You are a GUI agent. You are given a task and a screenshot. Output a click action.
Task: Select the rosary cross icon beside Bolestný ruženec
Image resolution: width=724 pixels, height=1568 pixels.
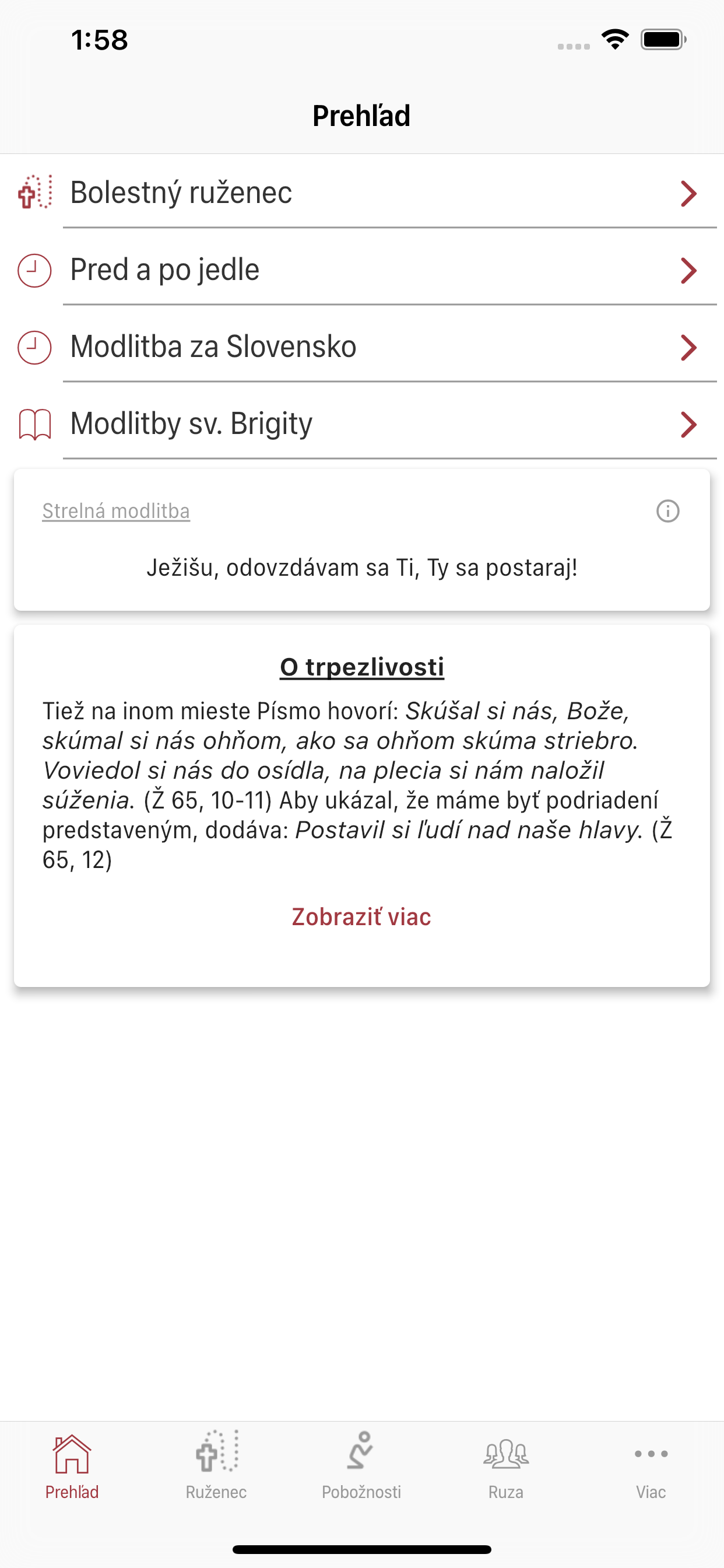tap(34, 194)
